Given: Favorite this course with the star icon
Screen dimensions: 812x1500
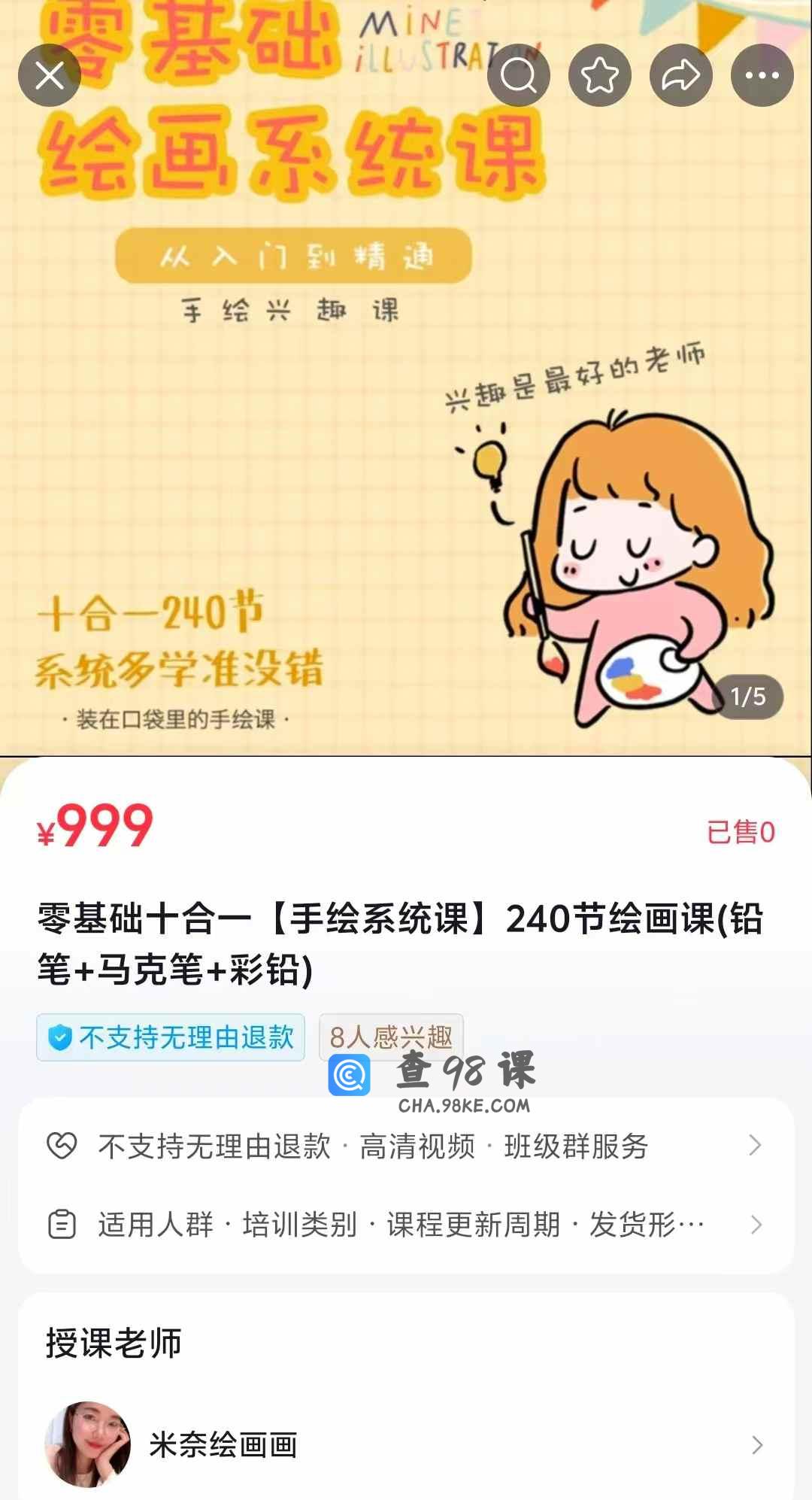Looking at the screenshot, I should (x=600, y=75).
